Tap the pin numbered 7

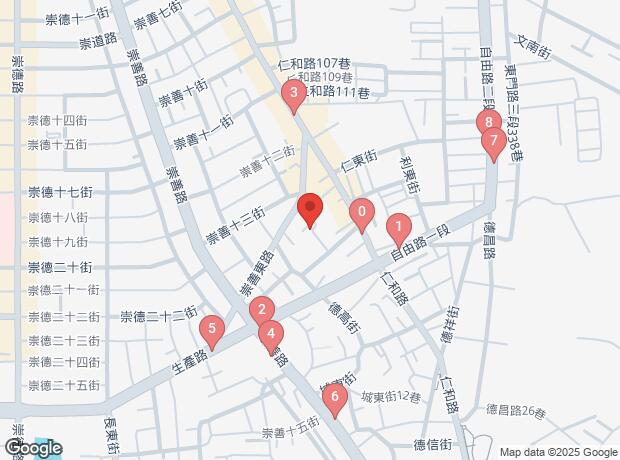pos(491,142)
